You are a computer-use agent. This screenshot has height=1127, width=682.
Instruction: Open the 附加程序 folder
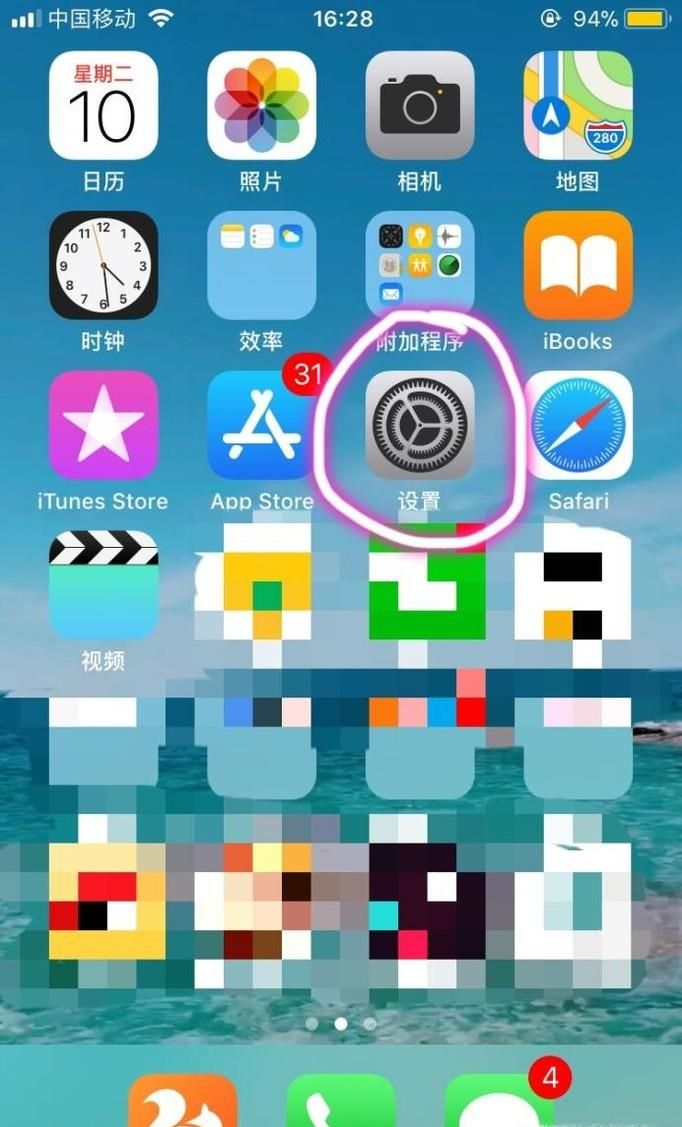pos(419,265)
